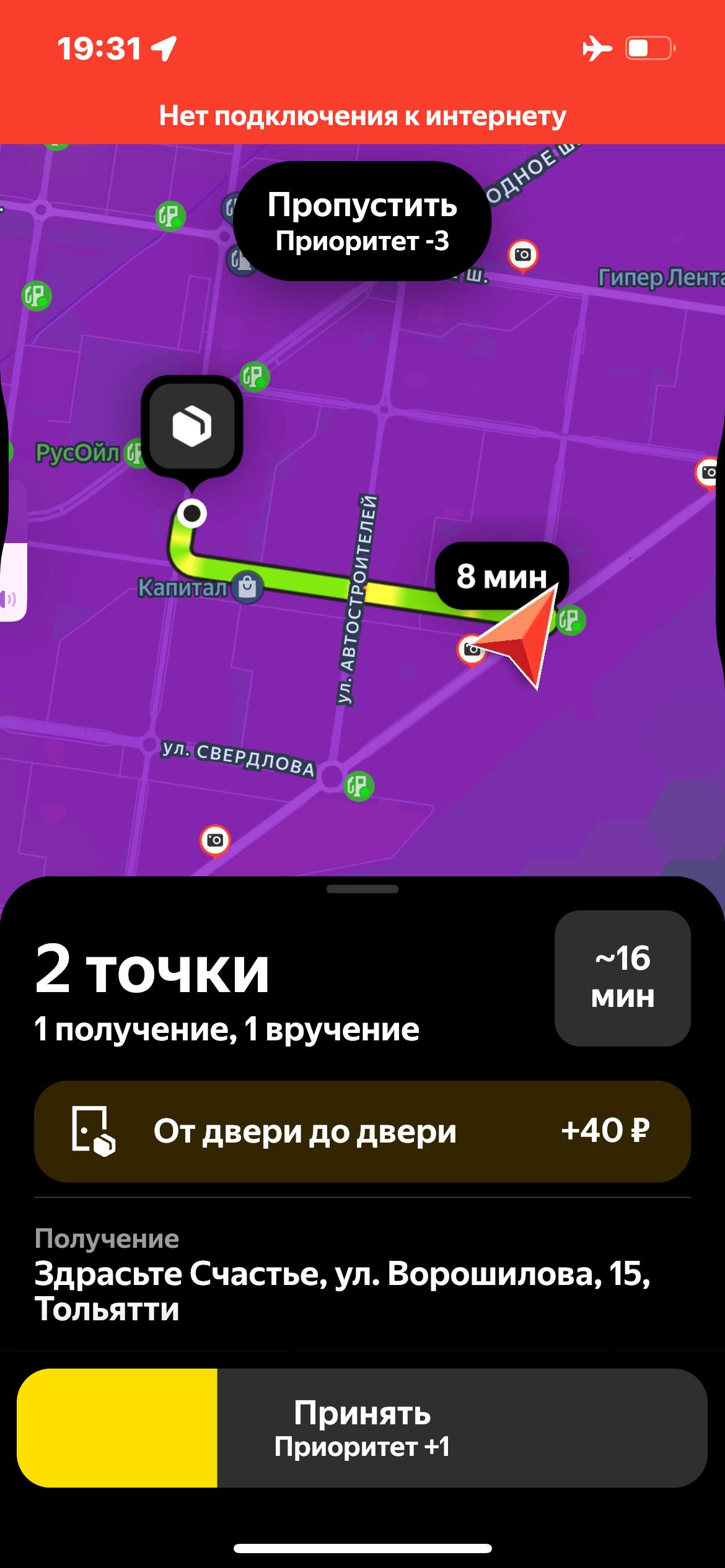Open the От двери до двери option
This screenshot has width=725, height=1568.
pyautogui.click(x=362, y=1131)
